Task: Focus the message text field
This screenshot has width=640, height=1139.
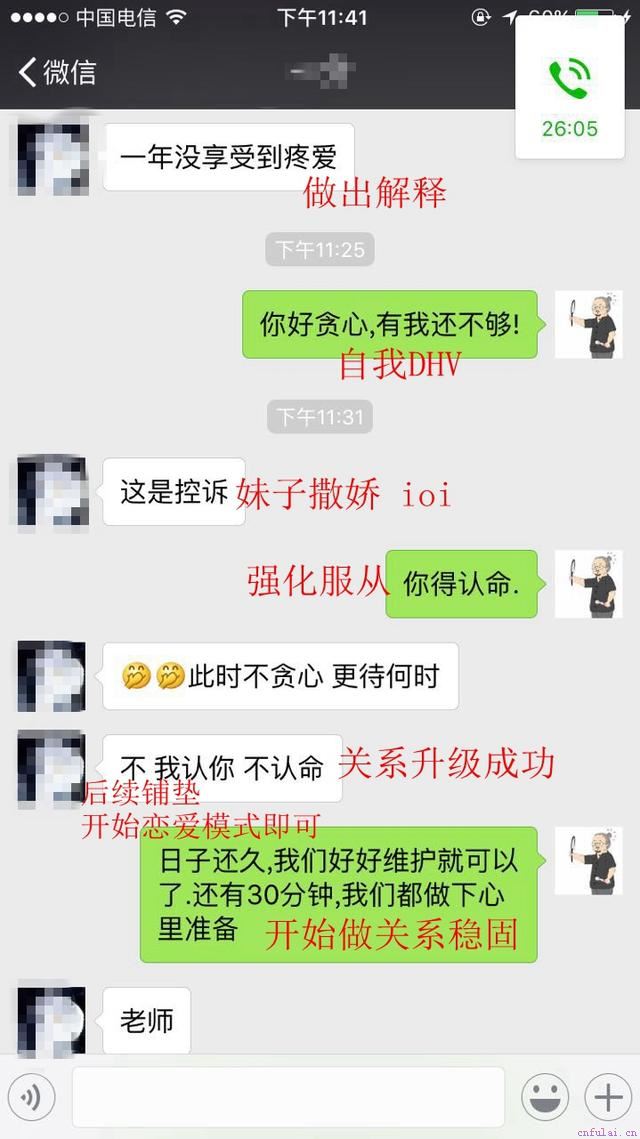Action: point(288,1096)
